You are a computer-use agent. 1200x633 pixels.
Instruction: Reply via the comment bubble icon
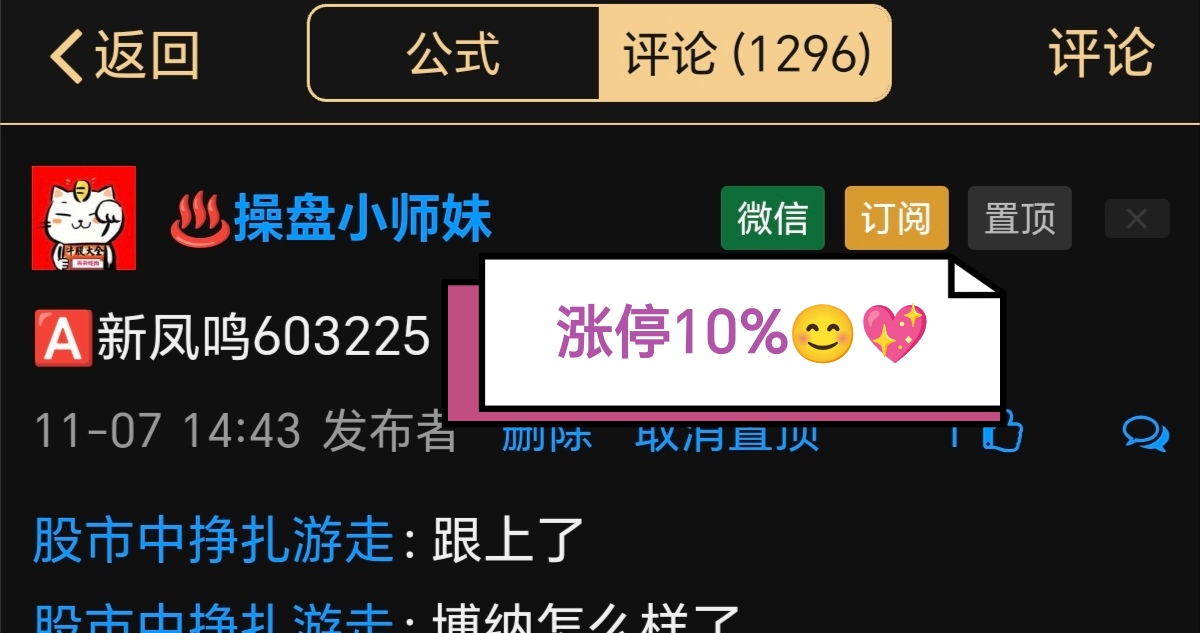coord(1145,435)
